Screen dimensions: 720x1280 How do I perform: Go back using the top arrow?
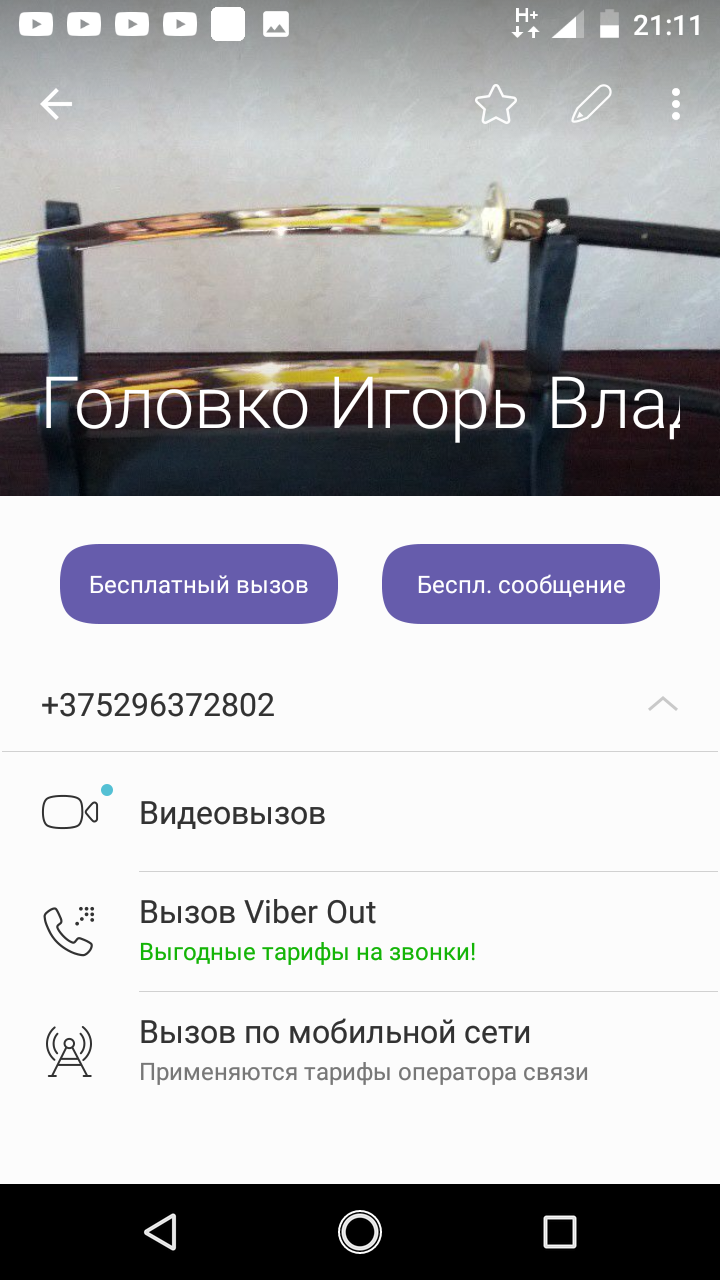click(x=56, y=104)
